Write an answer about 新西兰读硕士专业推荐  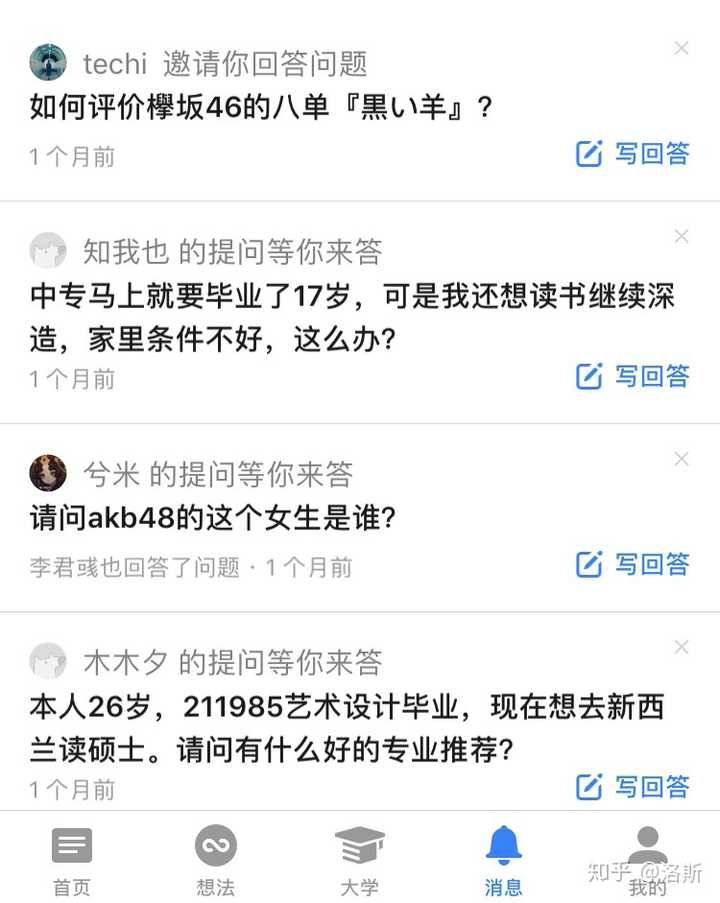(633, 787)
